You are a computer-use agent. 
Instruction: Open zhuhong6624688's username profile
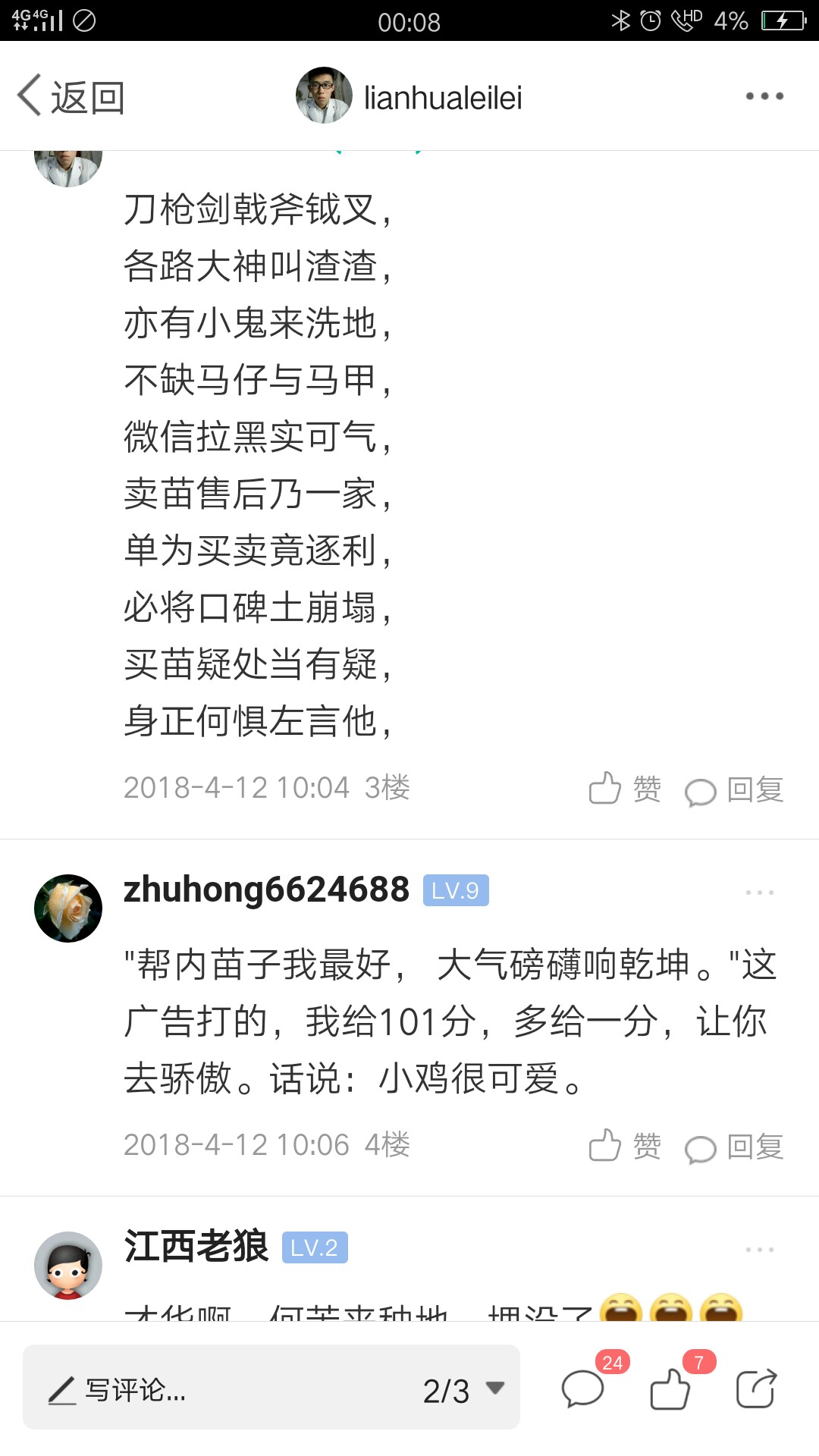(x=266, y=890)
